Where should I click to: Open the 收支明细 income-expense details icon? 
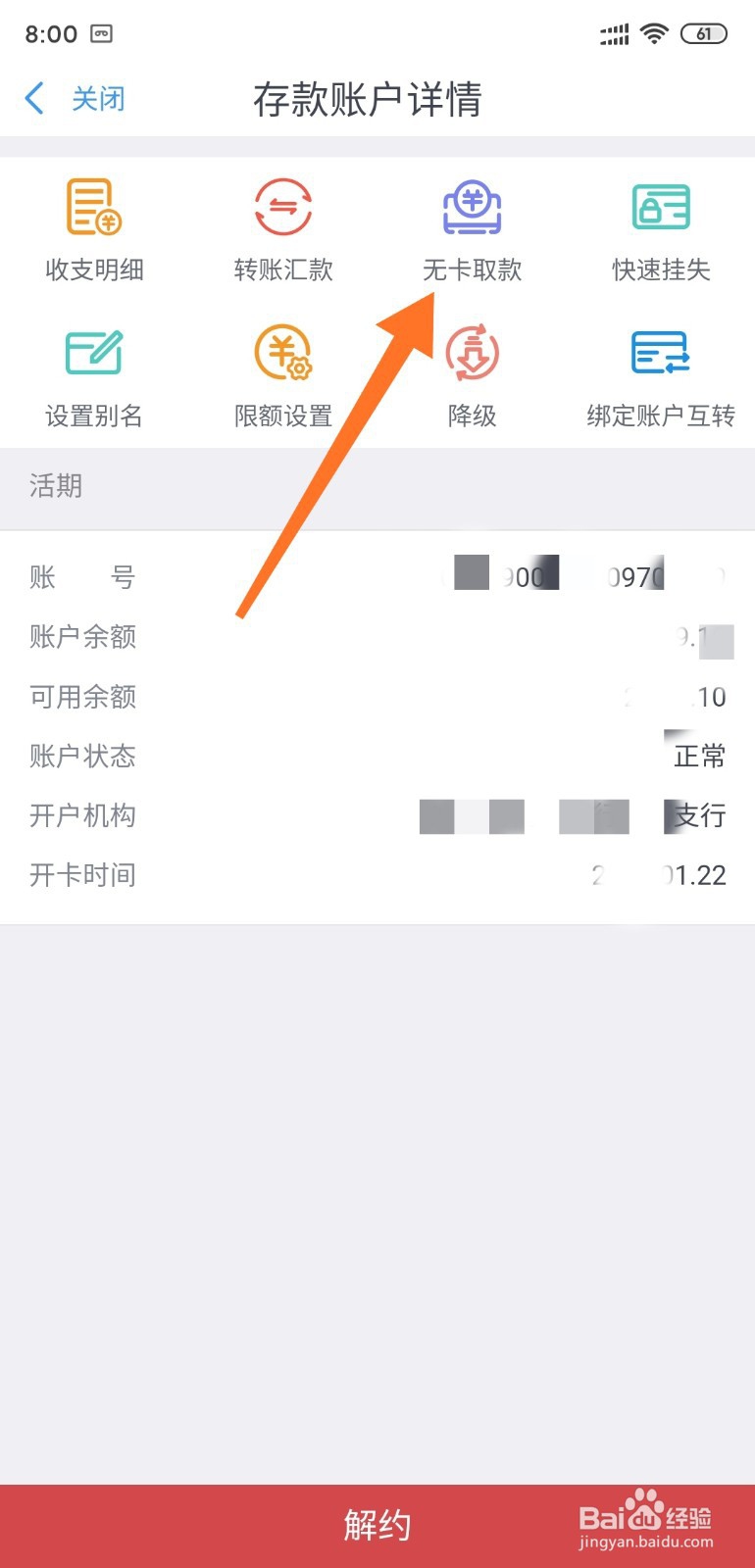tap(93, 225)
